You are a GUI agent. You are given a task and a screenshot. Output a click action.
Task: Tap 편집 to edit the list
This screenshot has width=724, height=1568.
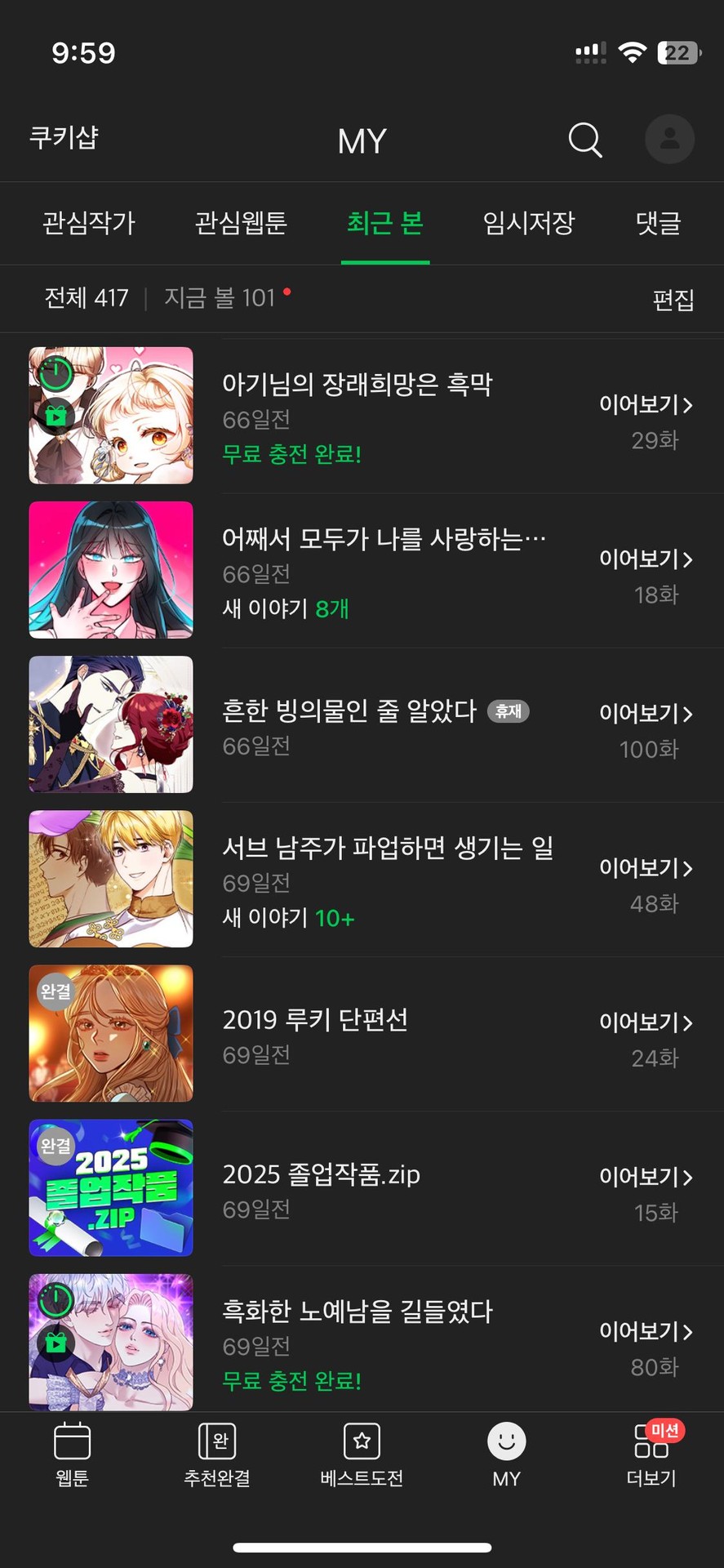[x=673, y=300]
